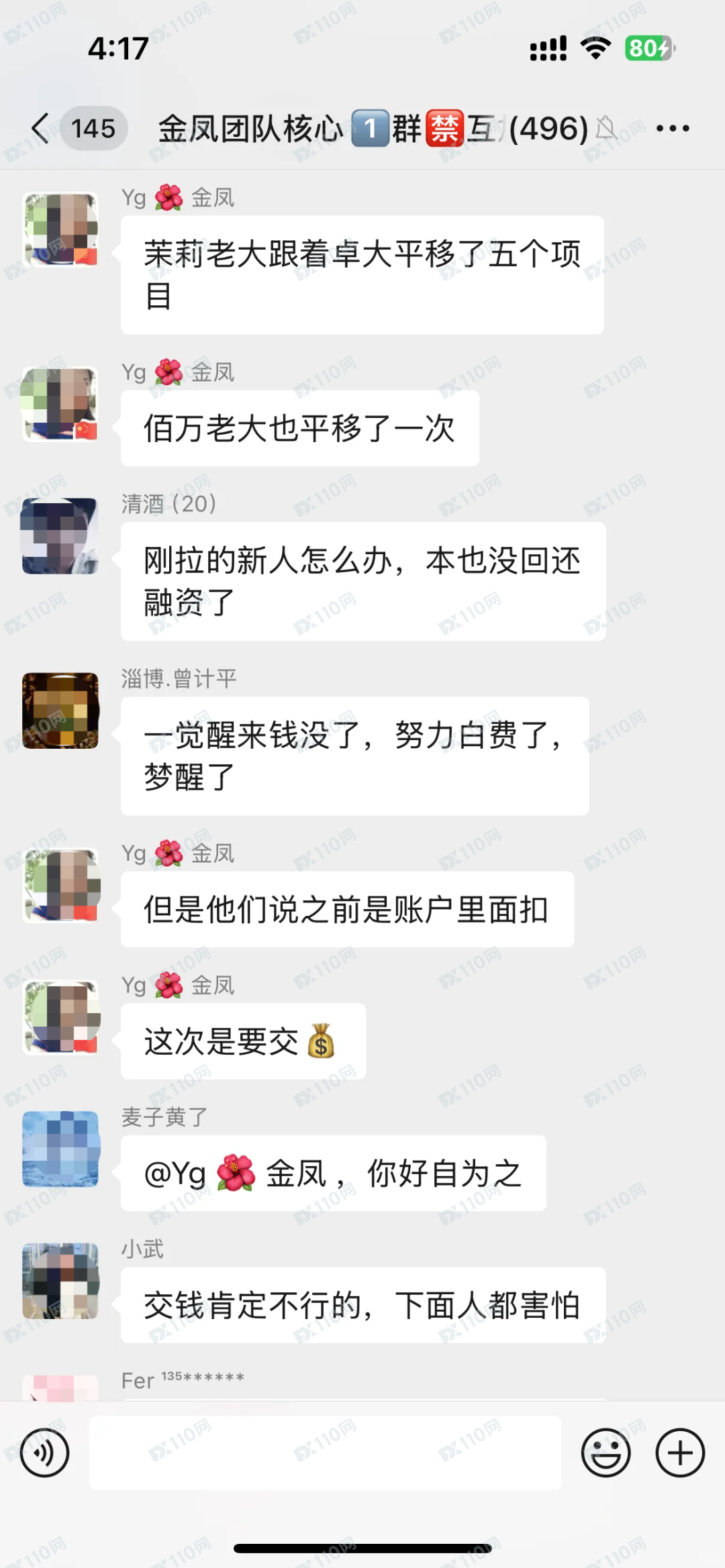Open the emoji sticker panel
This screenshot has height=1568, width=725.
click(606, 1453)
